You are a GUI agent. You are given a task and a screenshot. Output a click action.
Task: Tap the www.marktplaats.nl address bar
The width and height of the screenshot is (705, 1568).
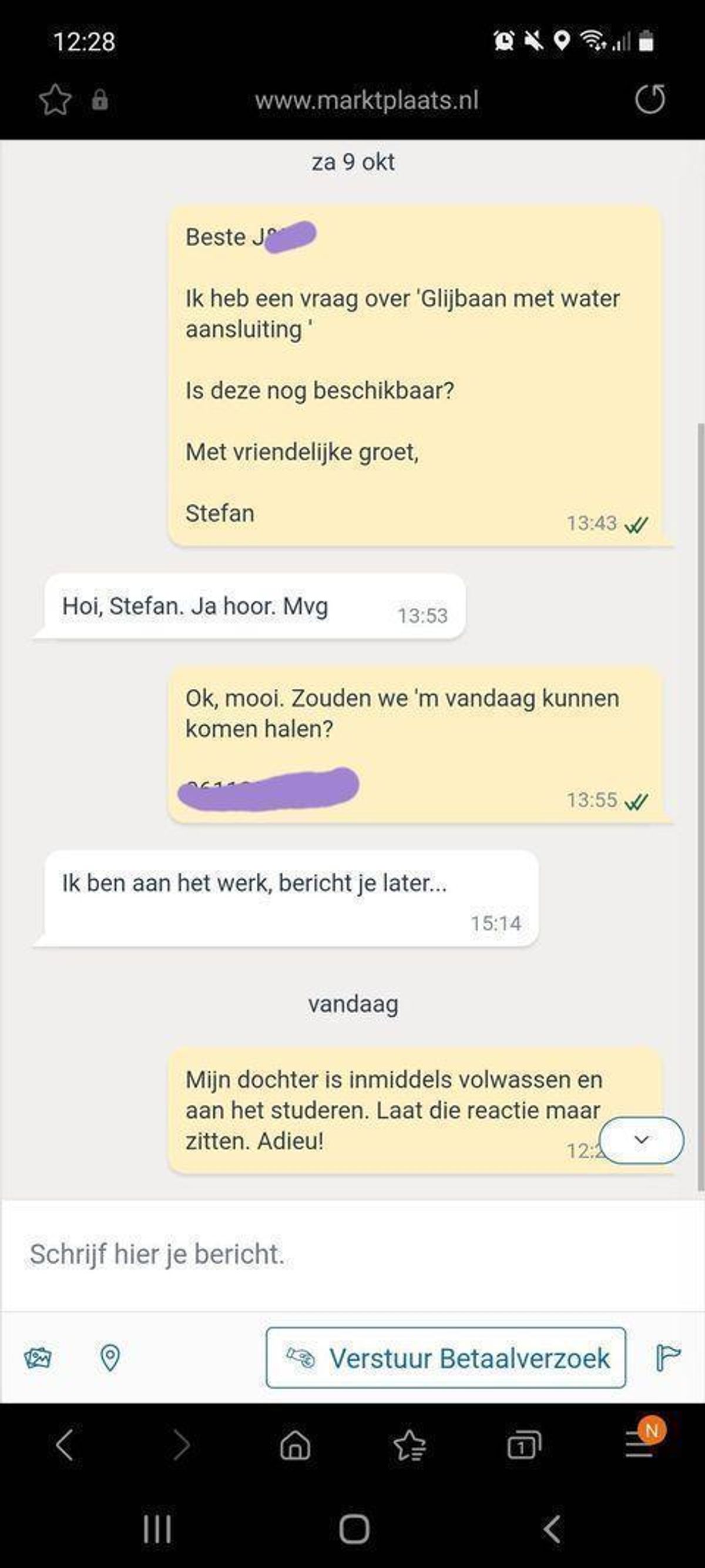point(367,100)
